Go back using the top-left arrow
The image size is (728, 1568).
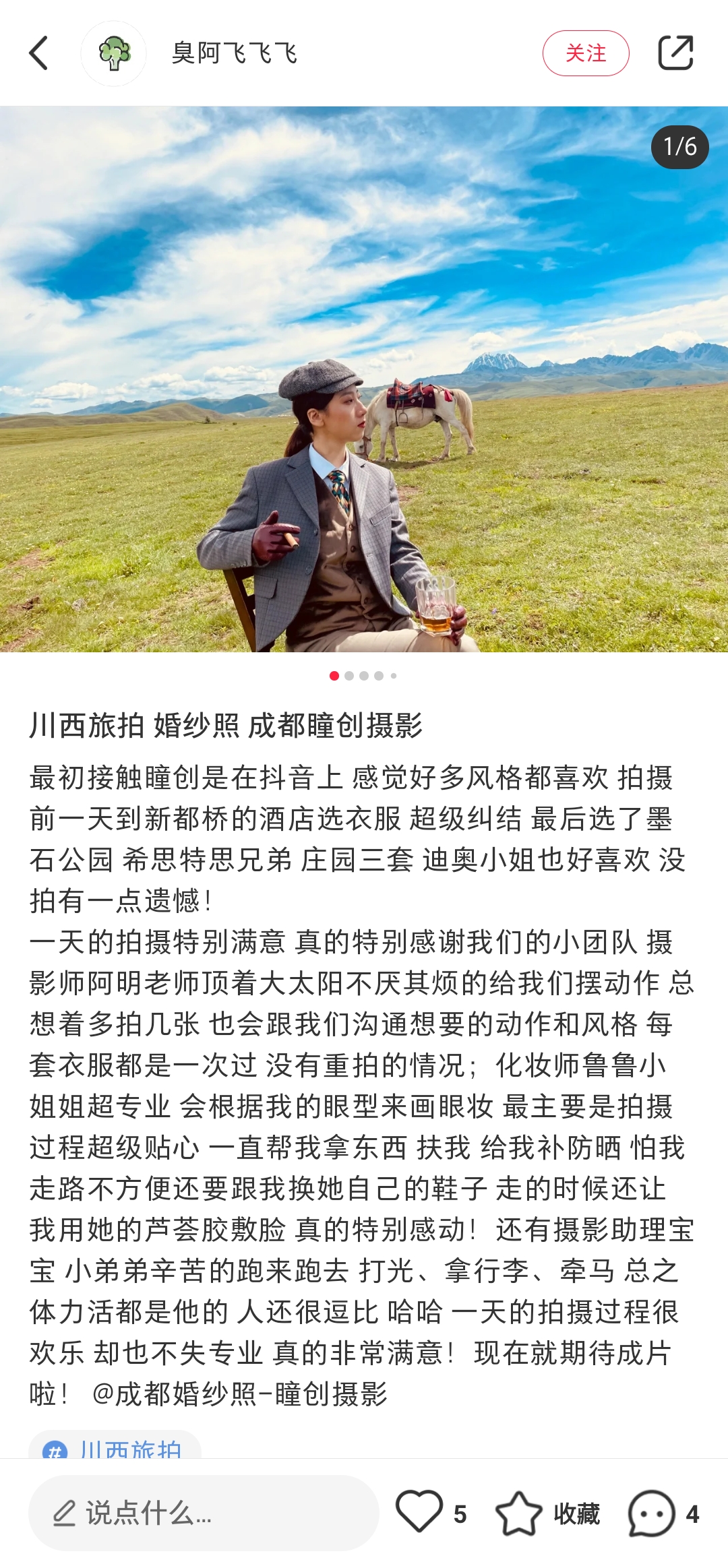click(39, 53)
